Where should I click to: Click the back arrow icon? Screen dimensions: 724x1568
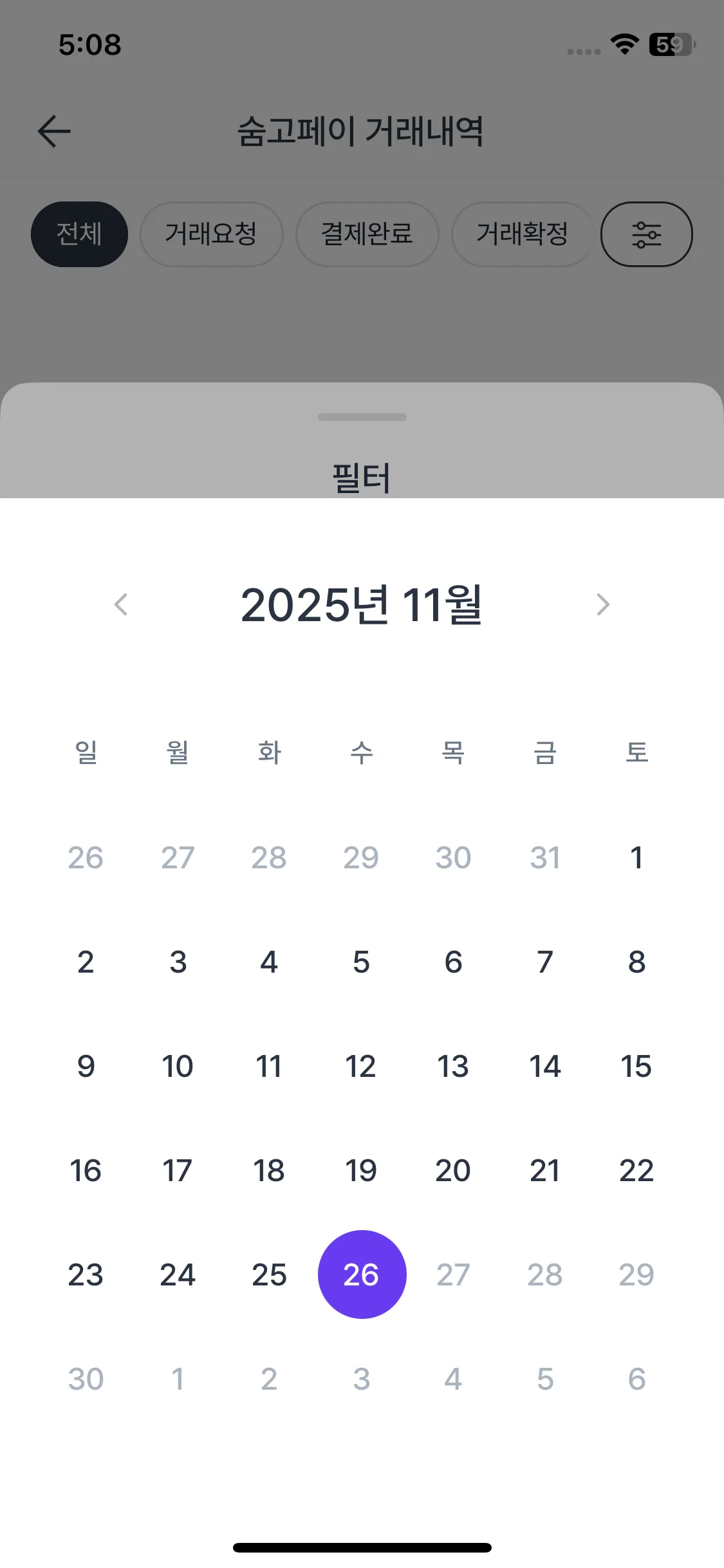click(x=53, y=131)
